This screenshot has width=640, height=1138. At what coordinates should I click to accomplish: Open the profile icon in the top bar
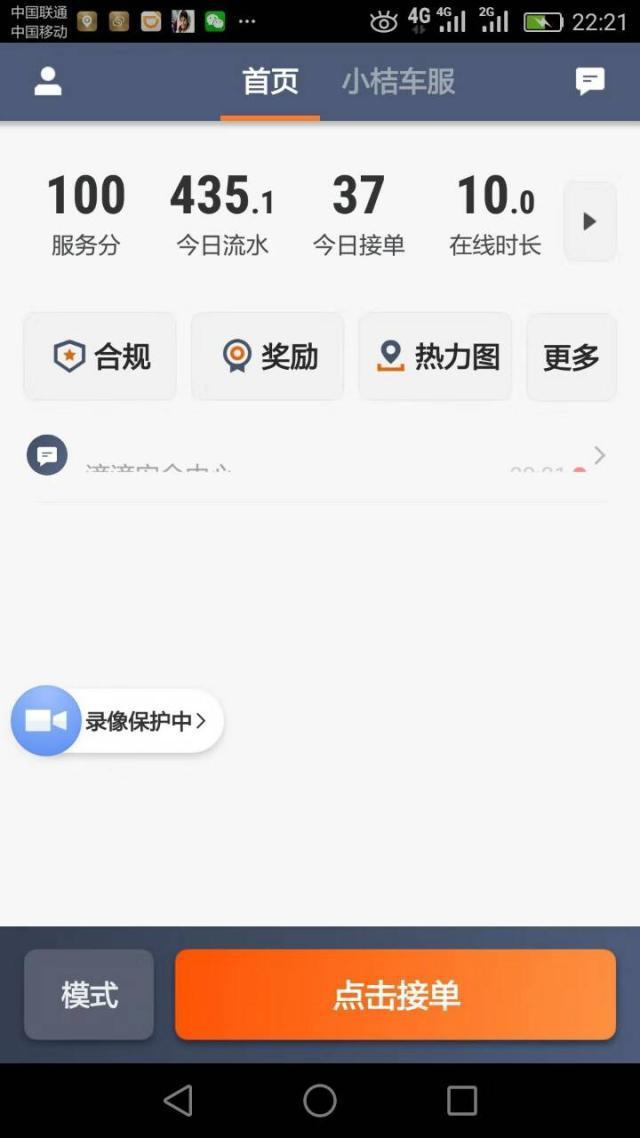coord(48,81)
